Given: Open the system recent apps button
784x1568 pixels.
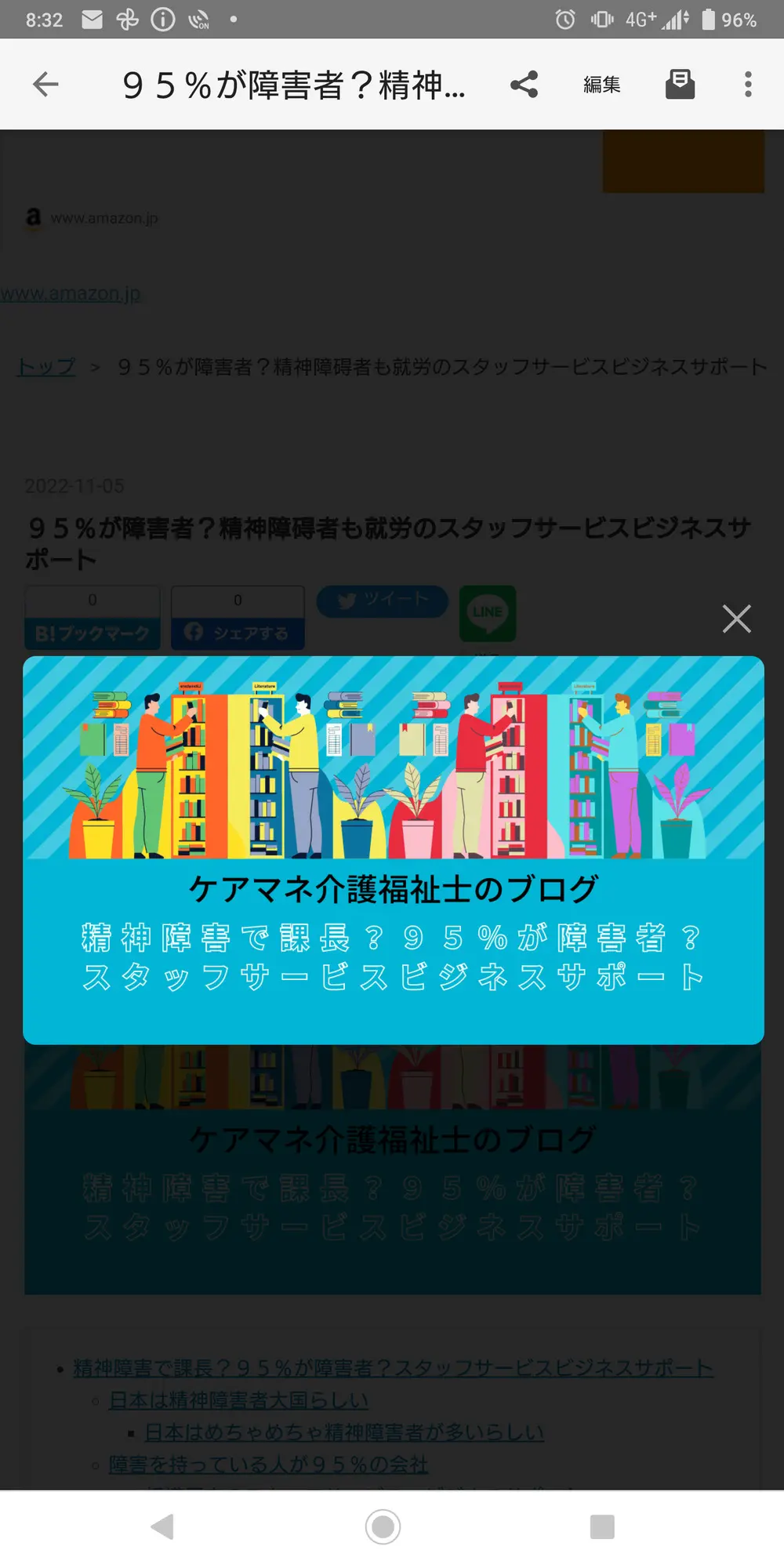Looking at the screenshot, I should (602, 1526).
